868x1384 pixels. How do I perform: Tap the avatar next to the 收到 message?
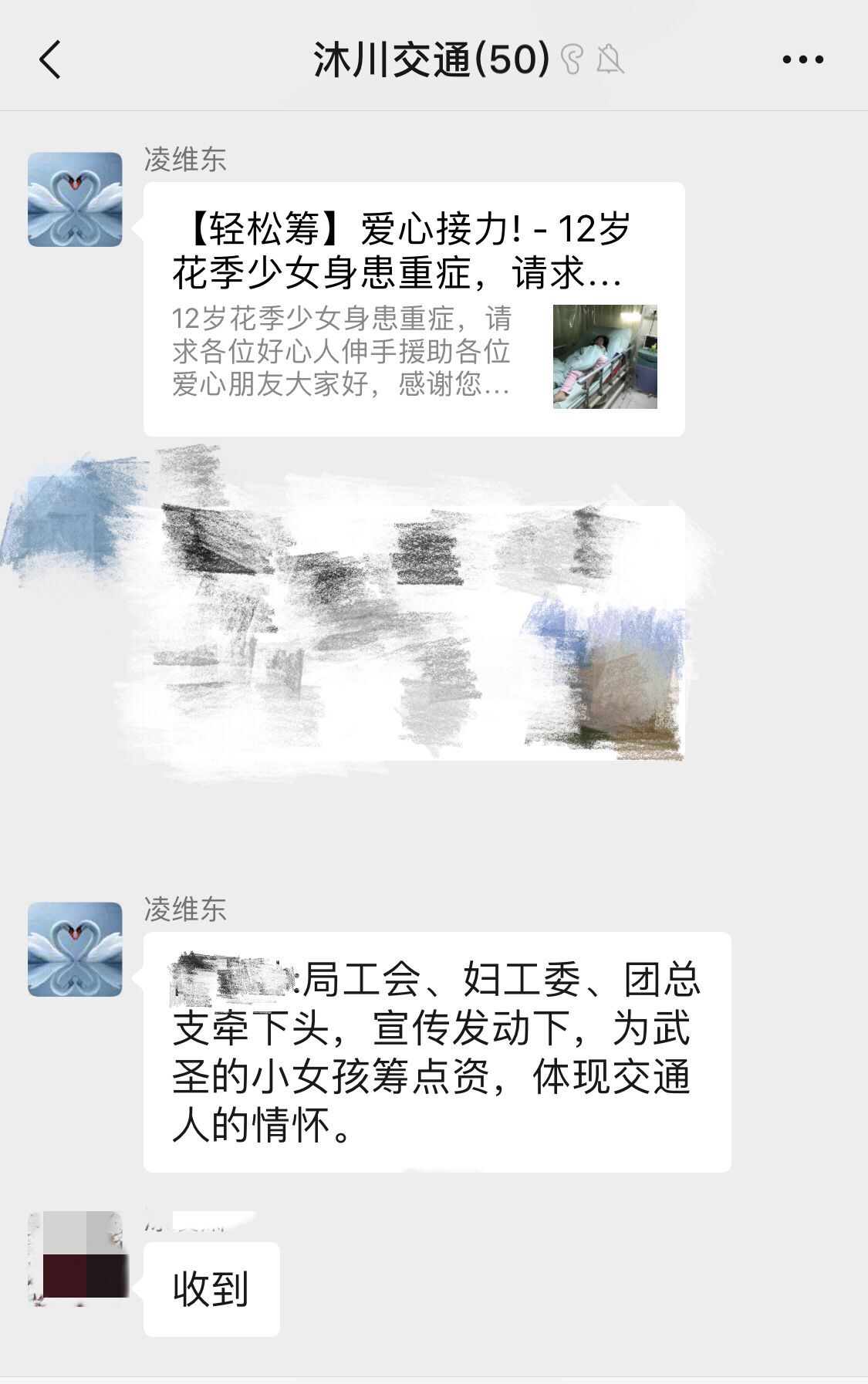coord(76,1259)
